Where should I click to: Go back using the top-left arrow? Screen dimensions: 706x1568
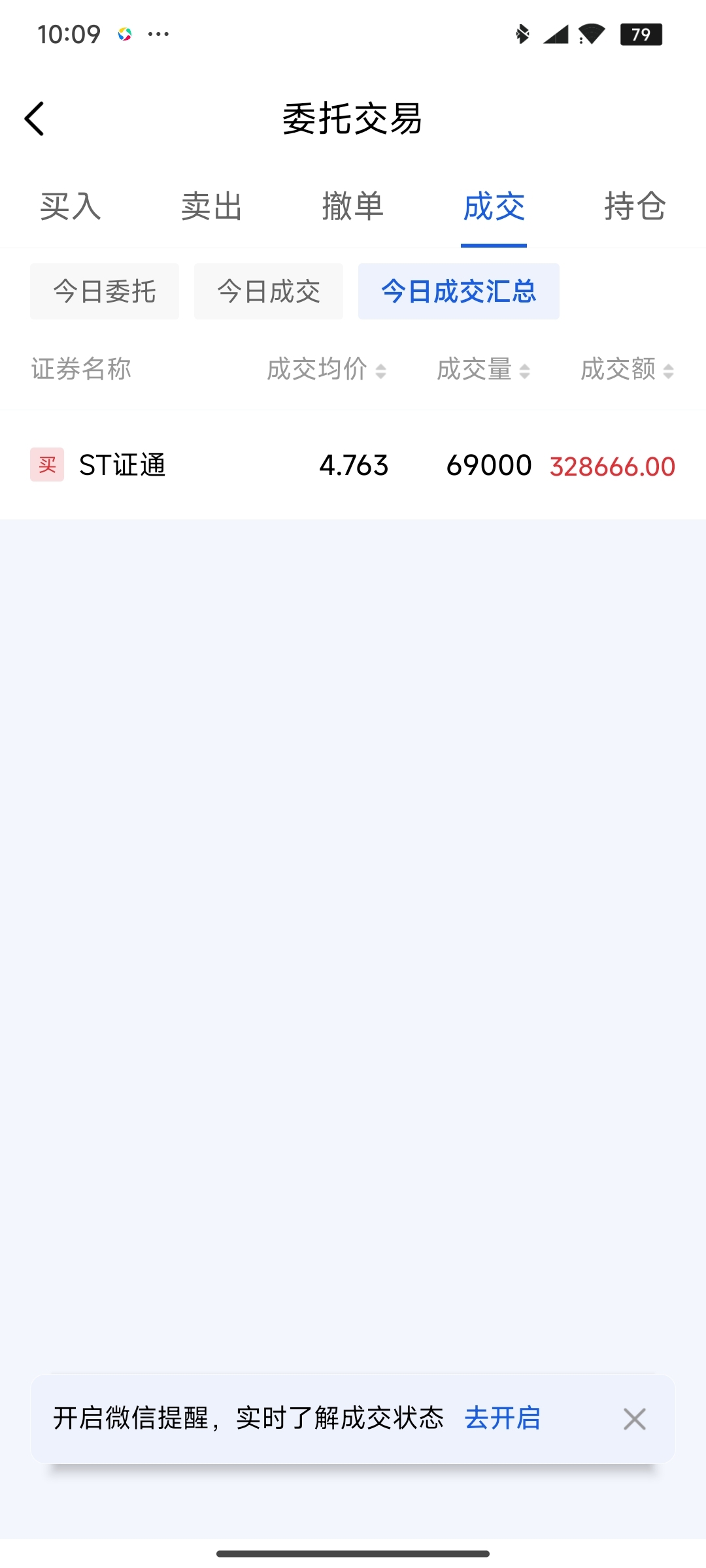34,118
